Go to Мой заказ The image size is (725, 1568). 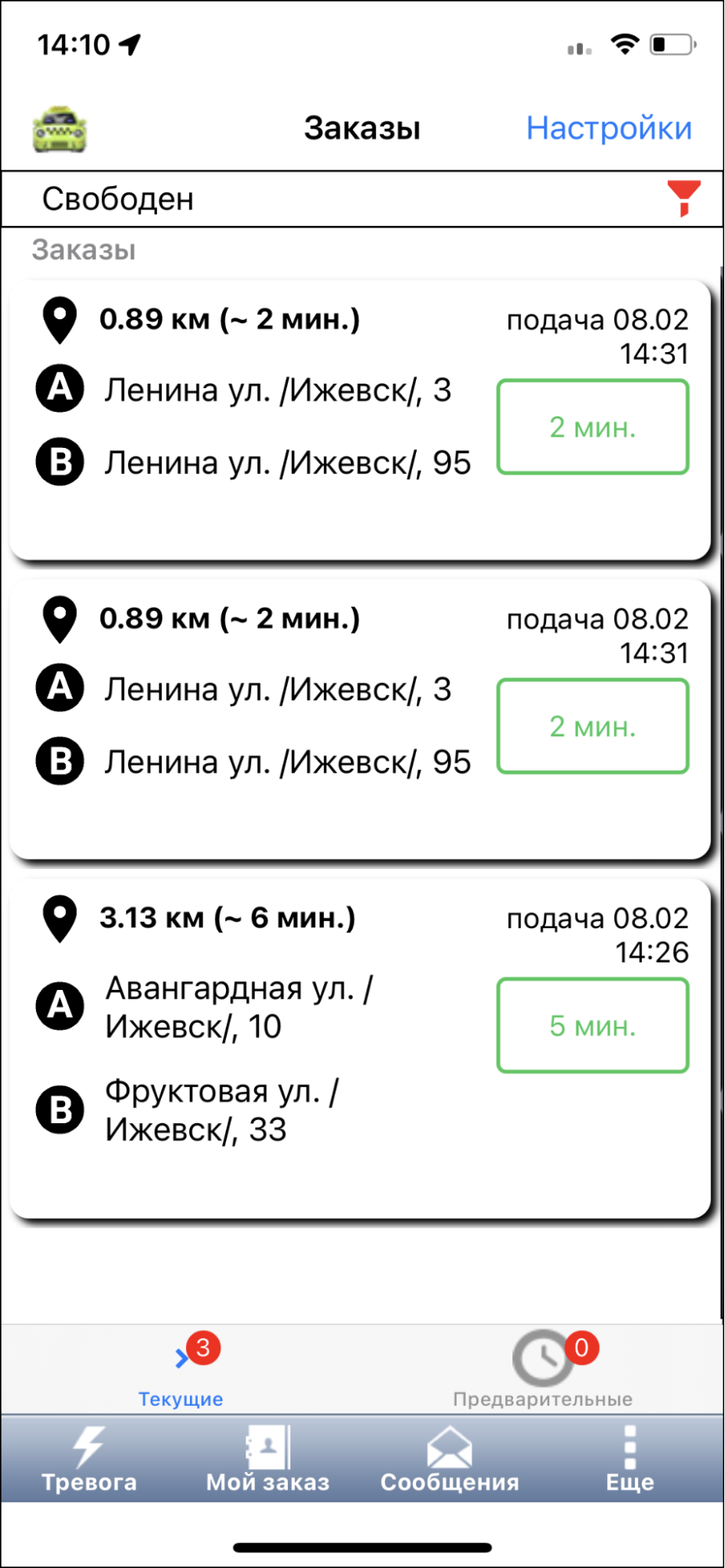pyautogui.click(x=268, y=1459)
